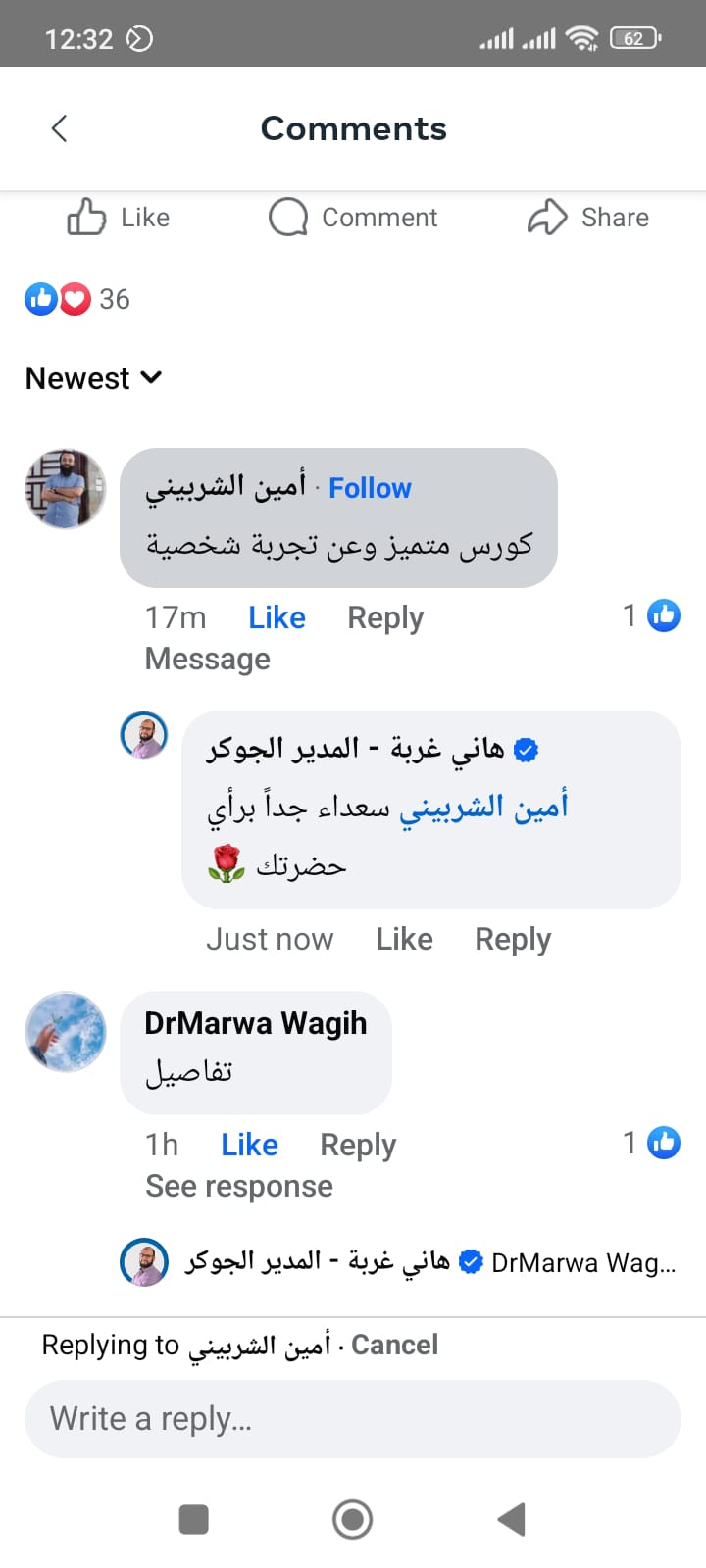Viewport: 706px width, 1568px height.
Task: Open the mention أمين الشربيني in the reply
Action: (483, 808)
